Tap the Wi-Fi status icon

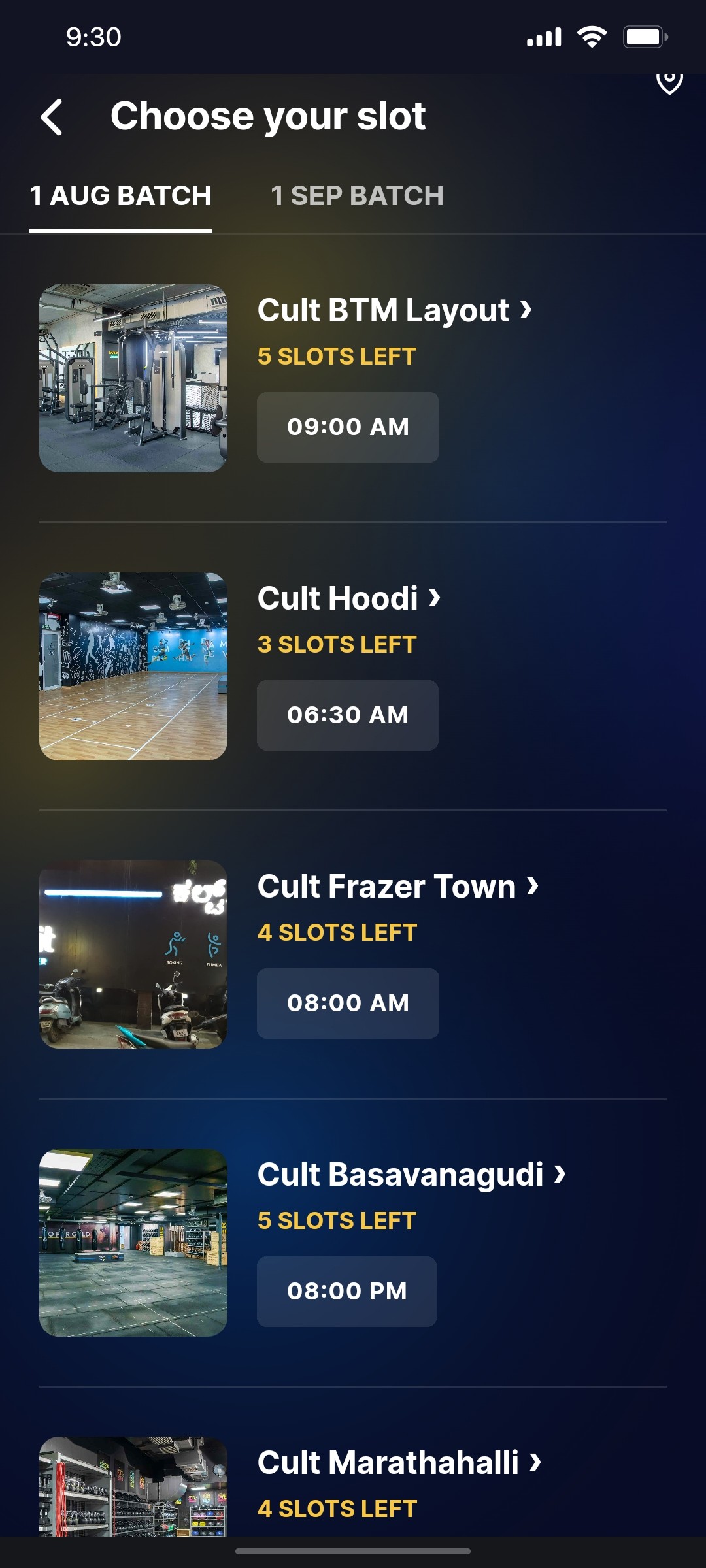click(592, 37)
